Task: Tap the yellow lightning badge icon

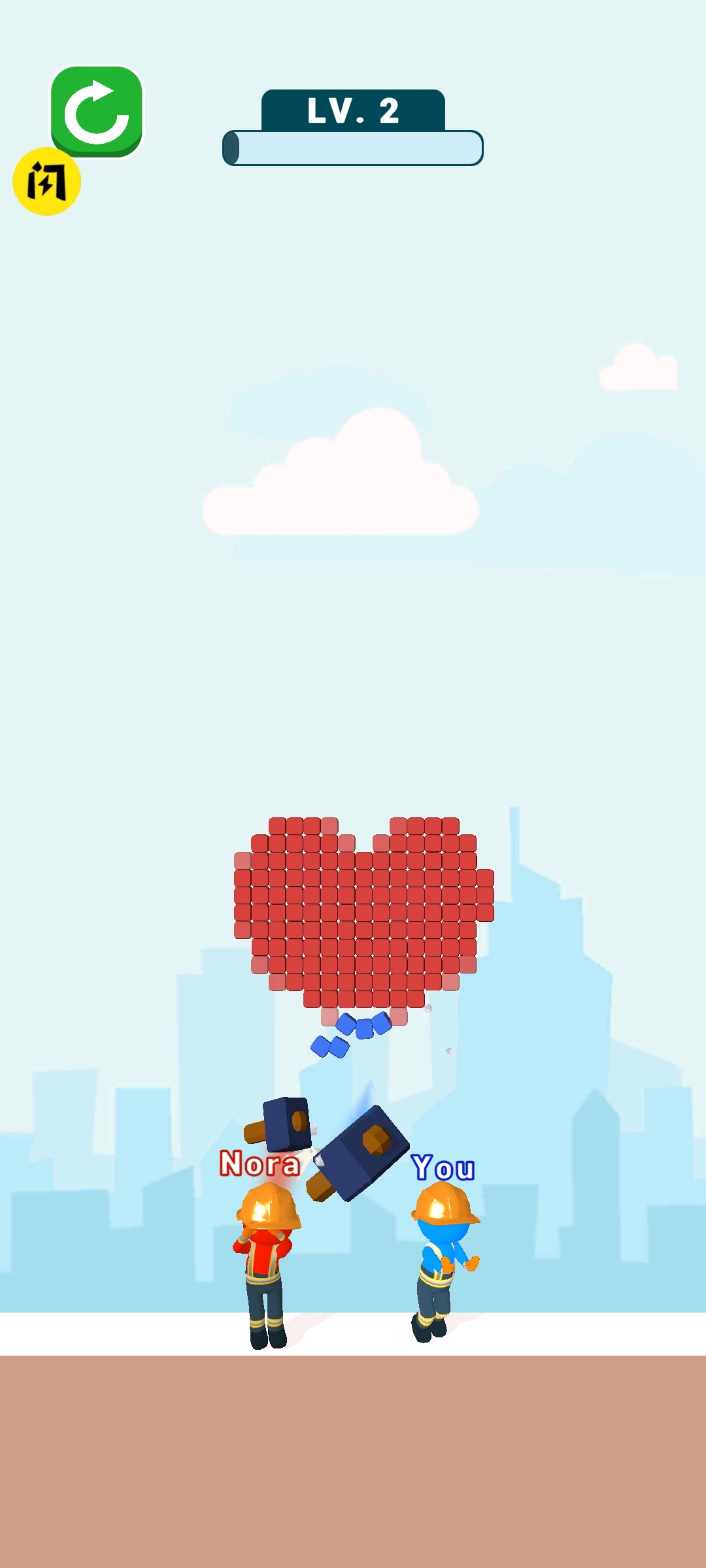Action: pyautogui.click(x=46, y=182)
